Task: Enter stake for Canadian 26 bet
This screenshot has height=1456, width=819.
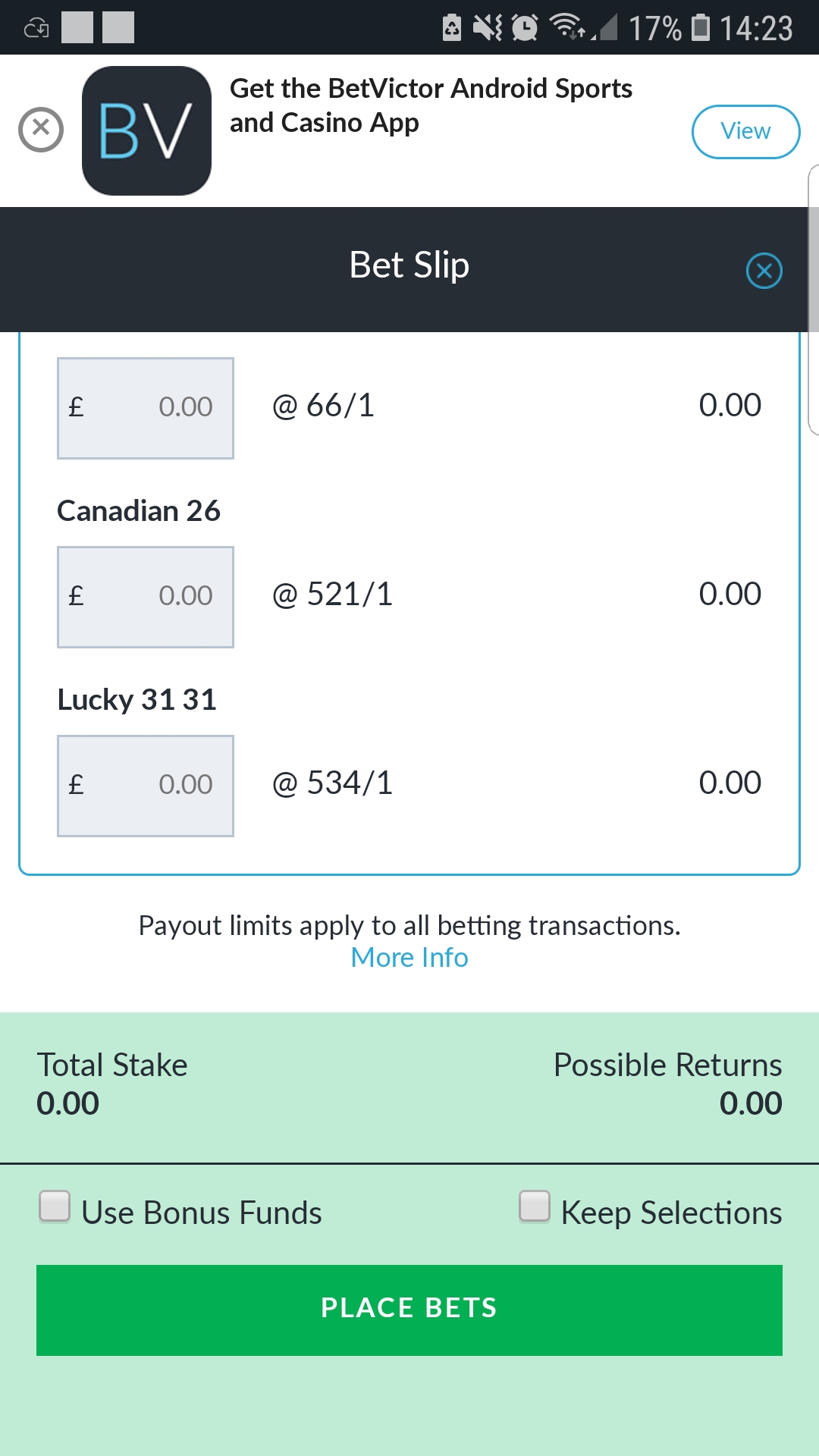Action: 146,597
